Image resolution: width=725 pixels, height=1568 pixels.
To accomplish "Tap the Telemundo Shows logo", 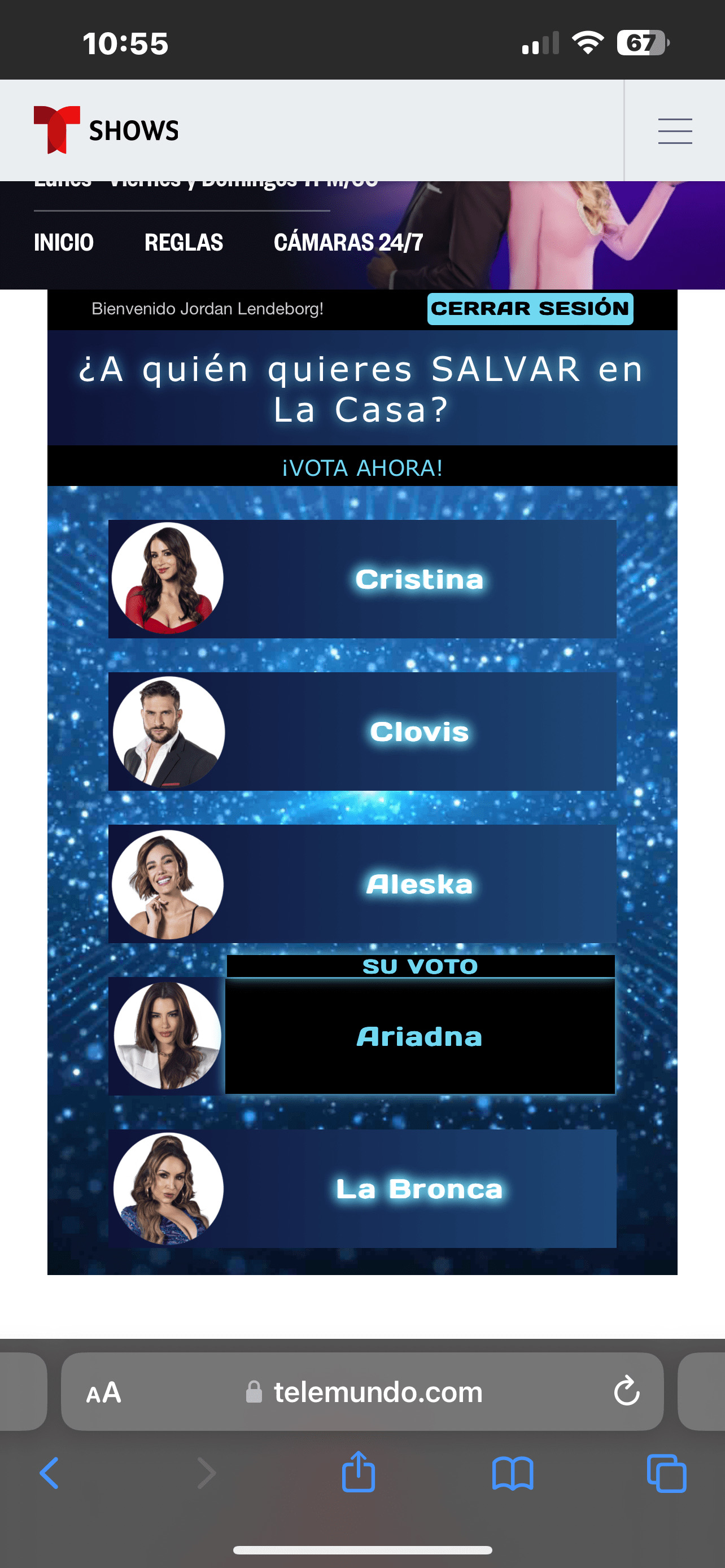I will tap(106, 130).
